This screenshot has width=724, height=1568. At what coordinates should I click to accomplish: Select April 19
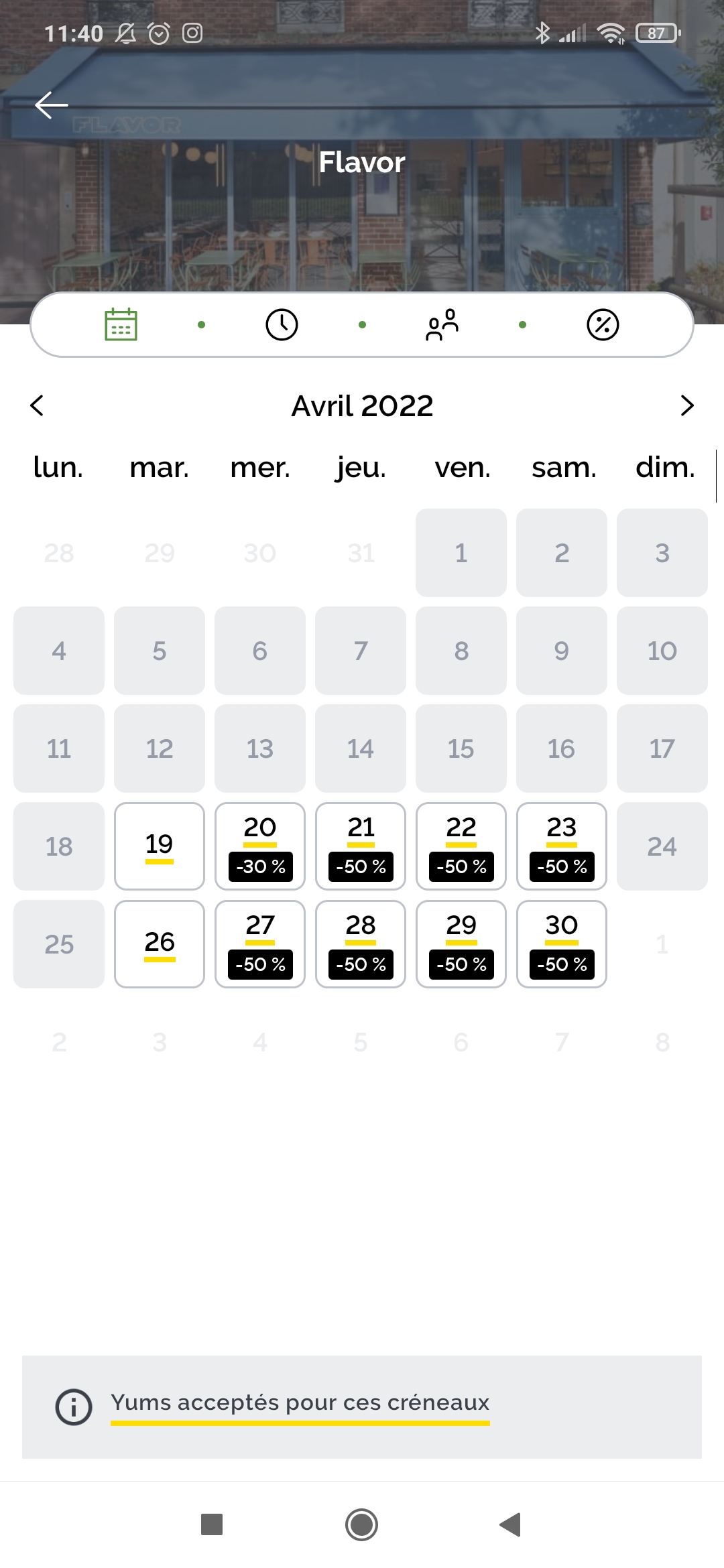160,846
